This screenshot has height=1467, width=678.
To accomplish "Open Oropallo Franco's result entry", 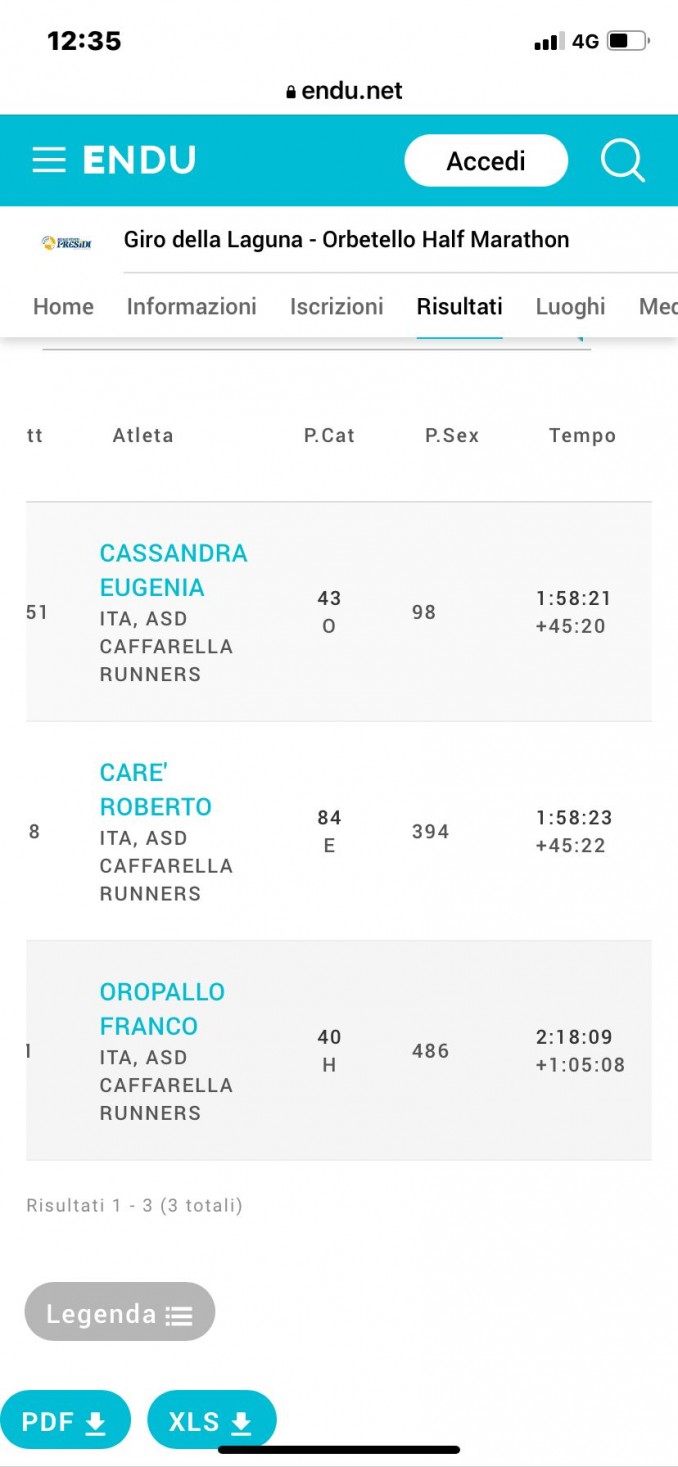I will [162, 1009].
